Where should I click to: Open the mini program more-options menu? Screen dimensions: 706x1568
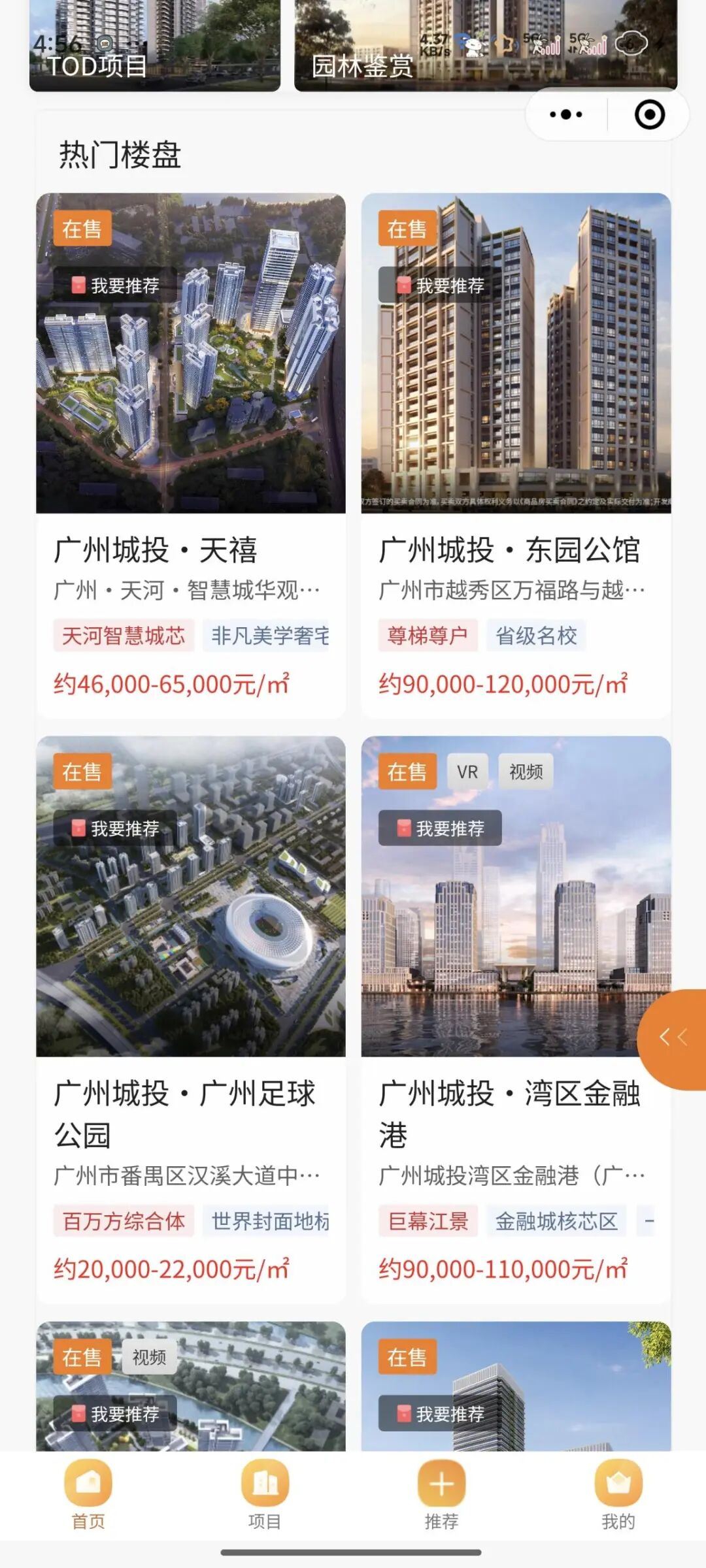point(566,115)
